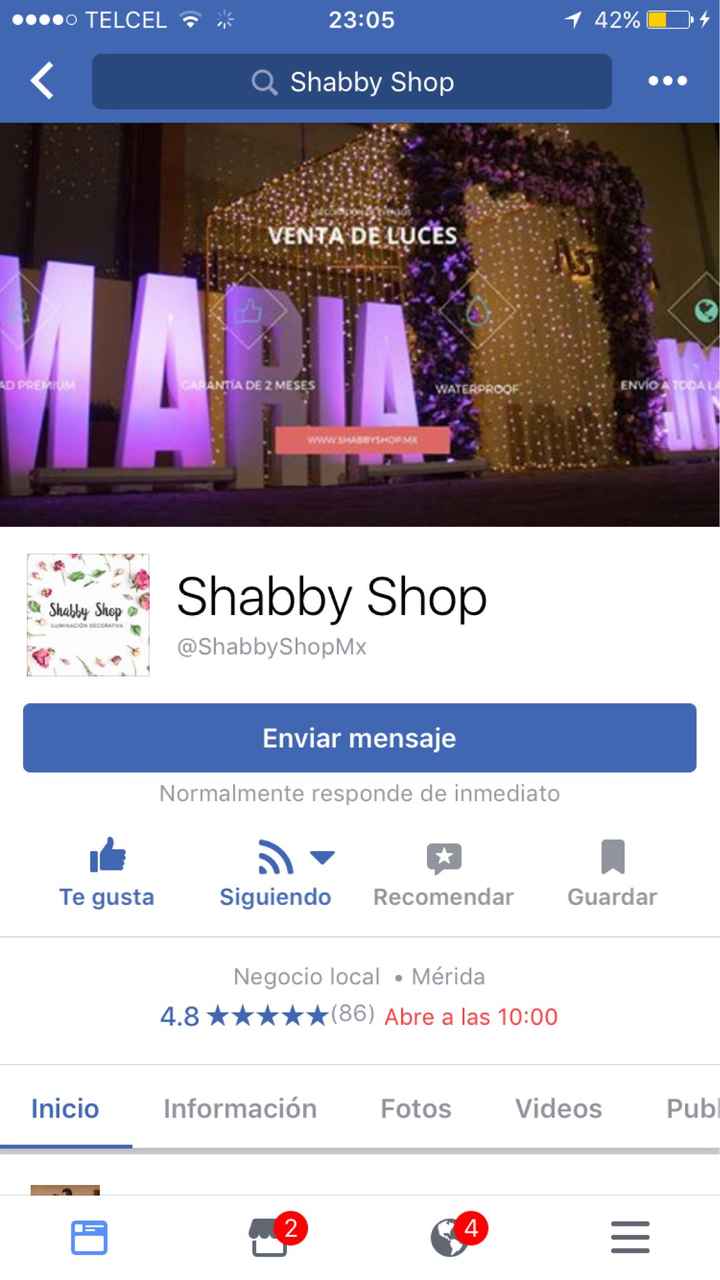Tap the Recomendar star icon
The height and width of the screenshot is (1280, 720).
tap(443, 857)
